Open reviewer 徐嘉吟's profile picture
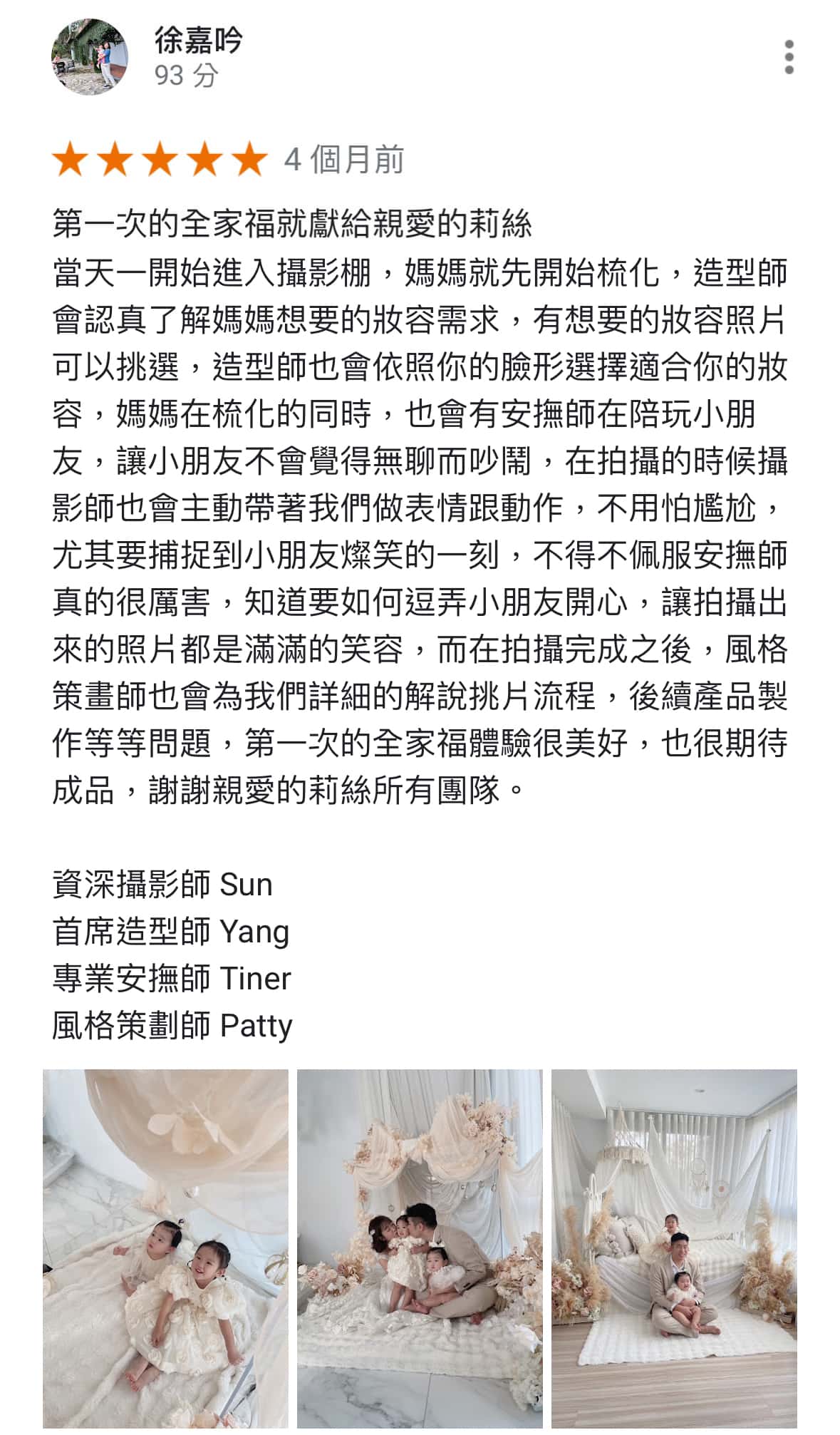Image resolution: width=840 pixels, height=1435 pixels. [90, 57]
